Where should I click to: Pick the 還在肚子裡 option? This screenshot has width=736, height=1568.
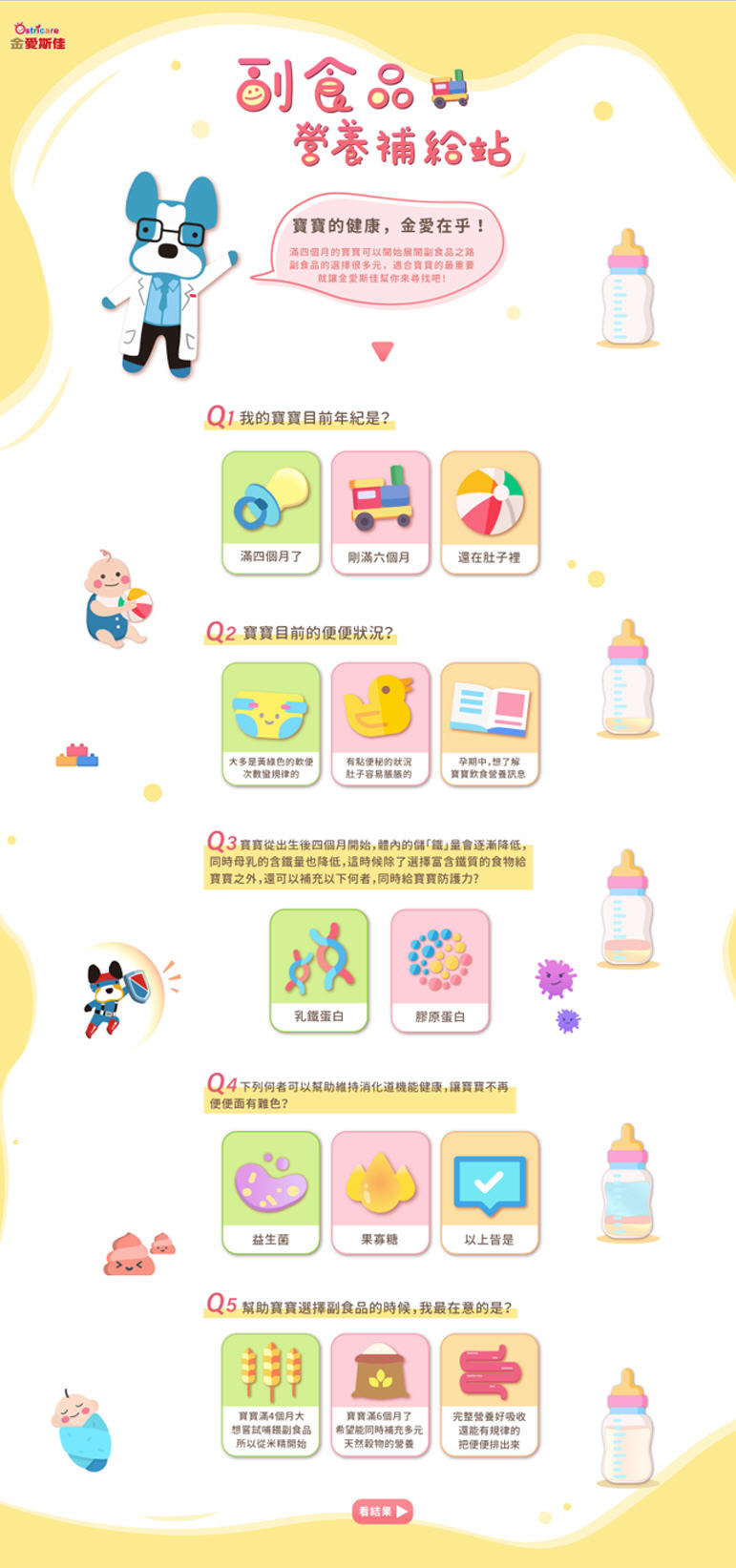pos(490,512)
